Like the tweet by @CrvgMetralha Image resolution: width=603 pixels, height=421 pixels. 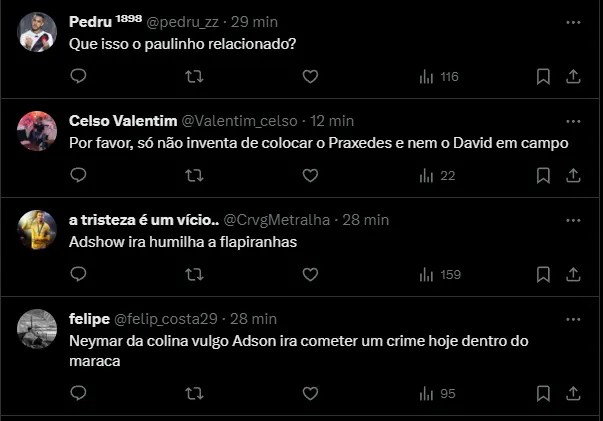[310, 274]
